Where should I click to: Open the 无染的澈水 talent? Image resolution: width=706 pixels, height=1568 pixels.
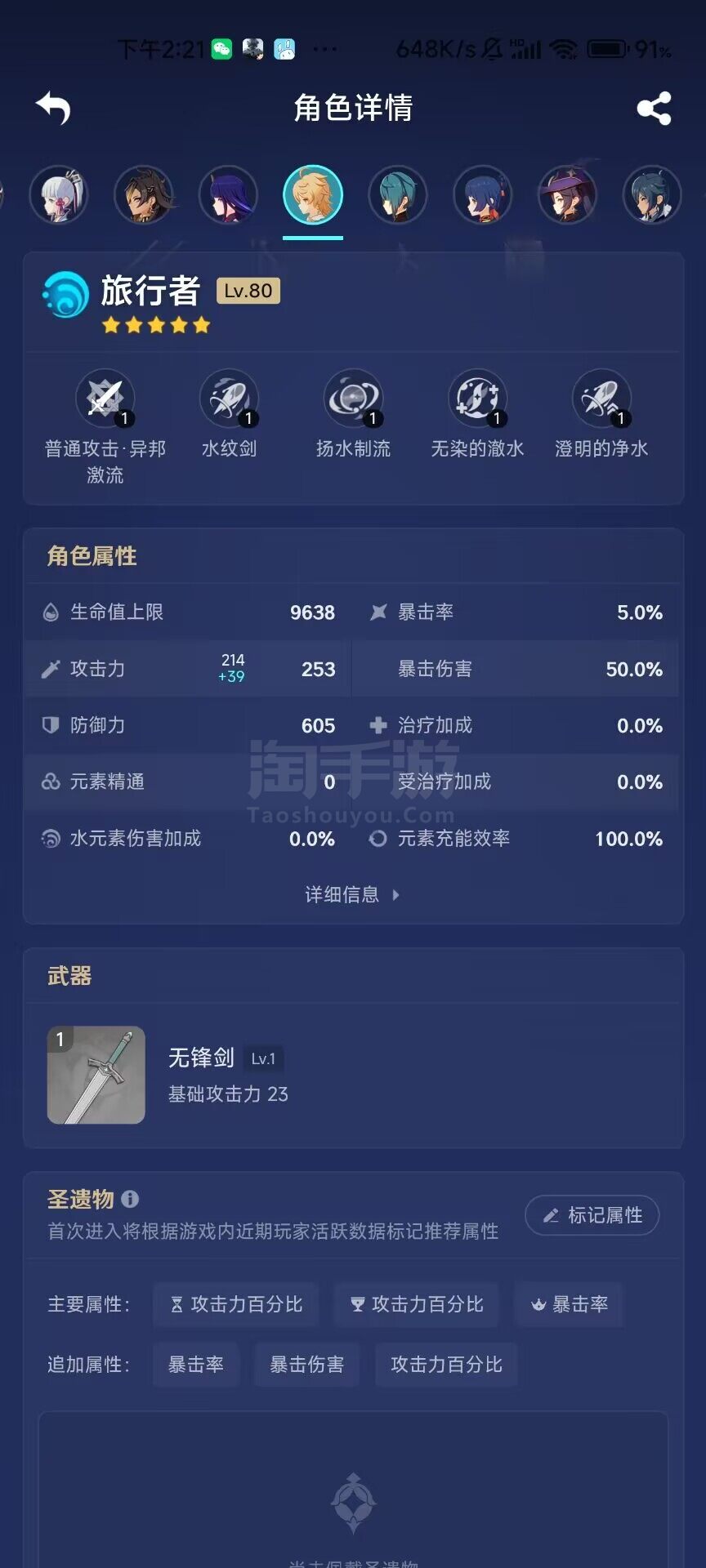477,414
